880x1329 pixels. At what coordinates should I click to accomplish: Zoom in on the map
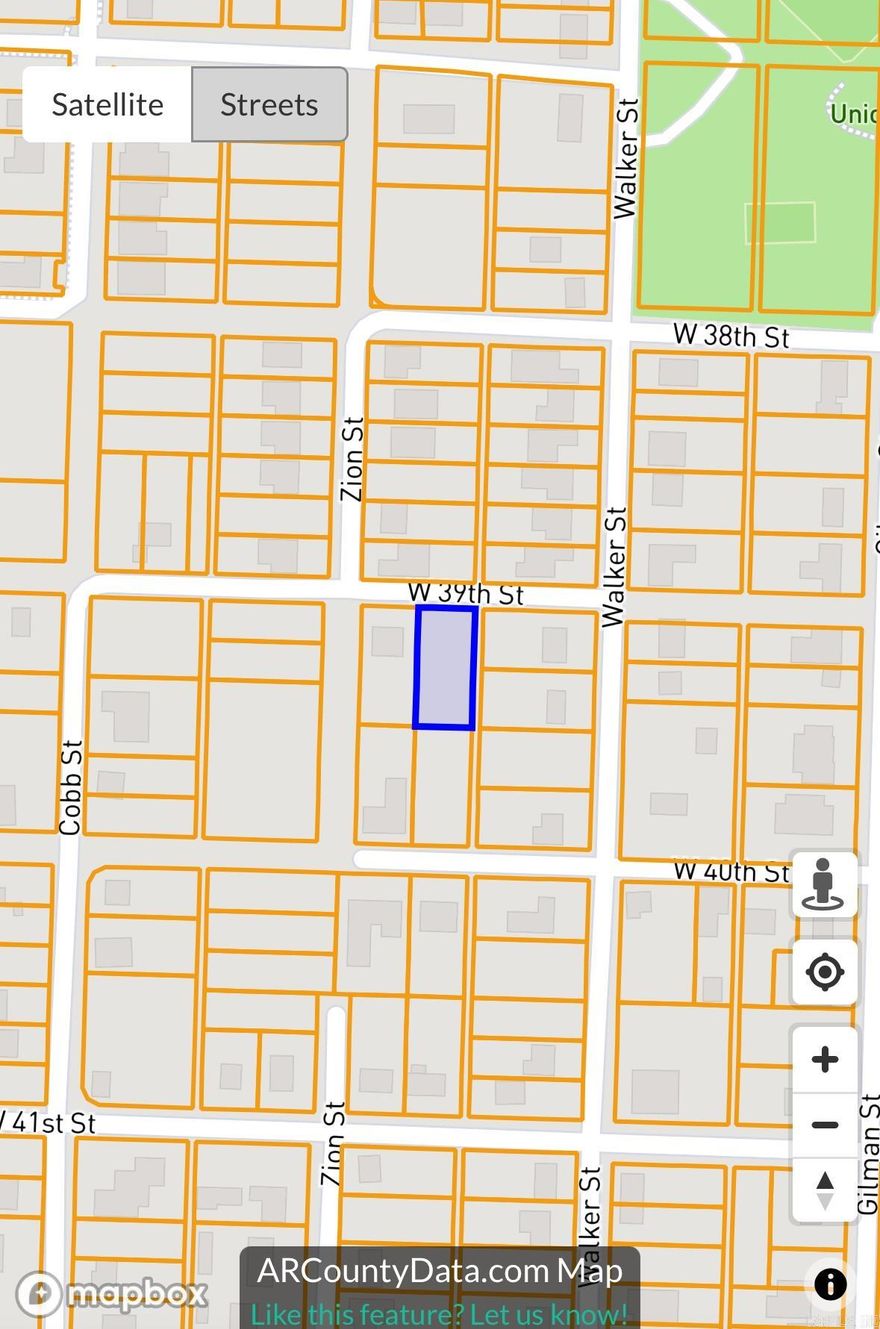tap(824, 1060)
